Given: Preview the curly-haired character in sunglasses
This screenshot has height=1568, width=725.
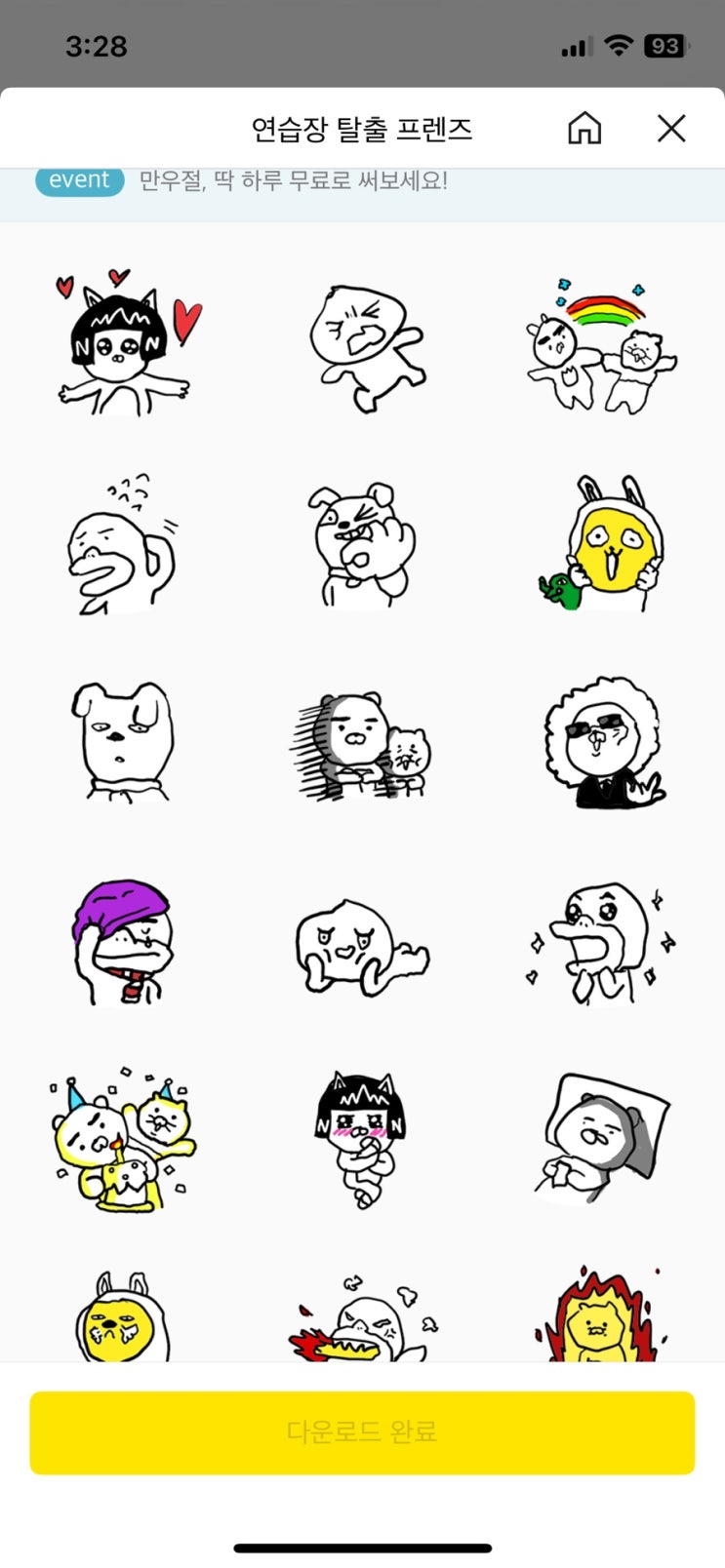Looking at the screenshot, I should (603, 742).
